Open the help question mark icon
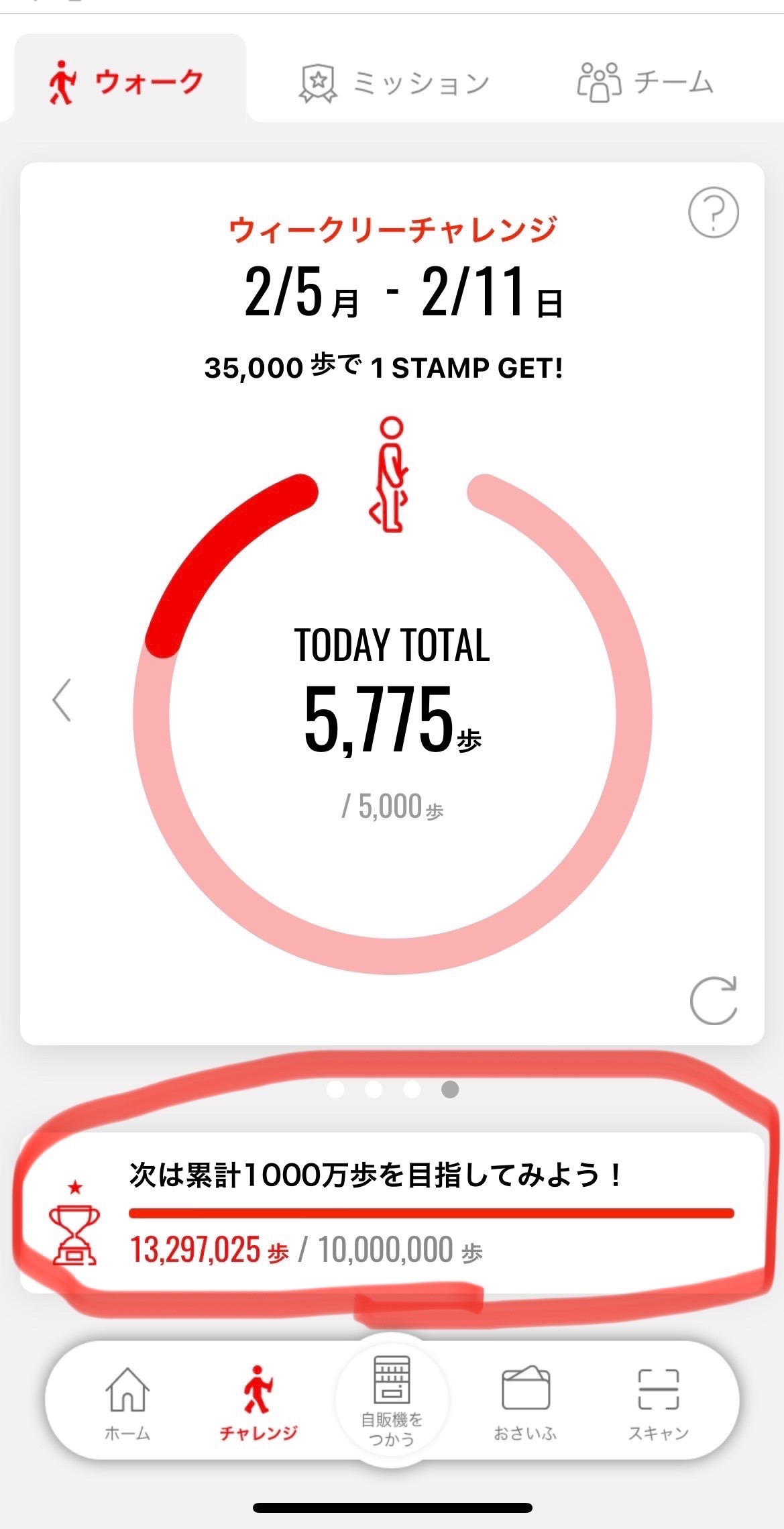 [x=713, y=212]
